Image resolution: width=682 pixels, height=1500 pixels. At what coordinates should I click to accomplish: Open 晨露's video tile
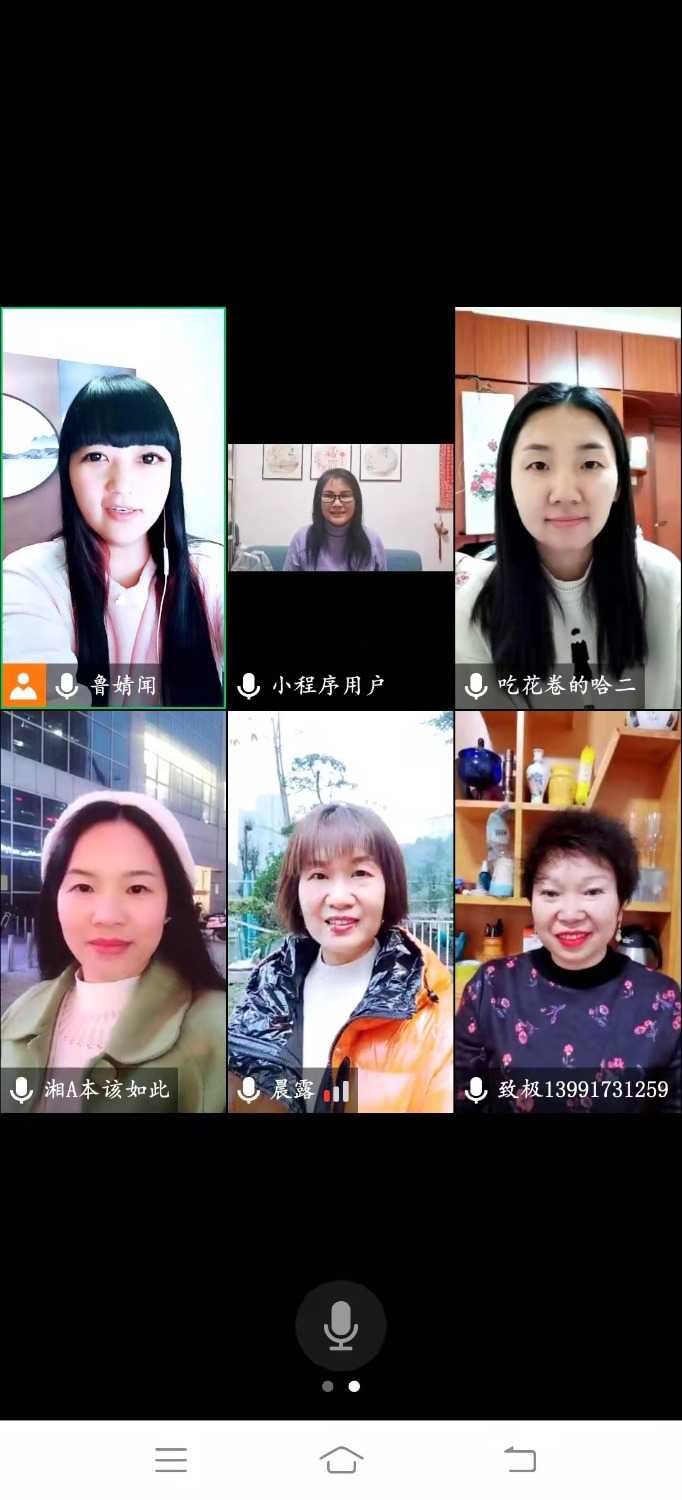340,911
